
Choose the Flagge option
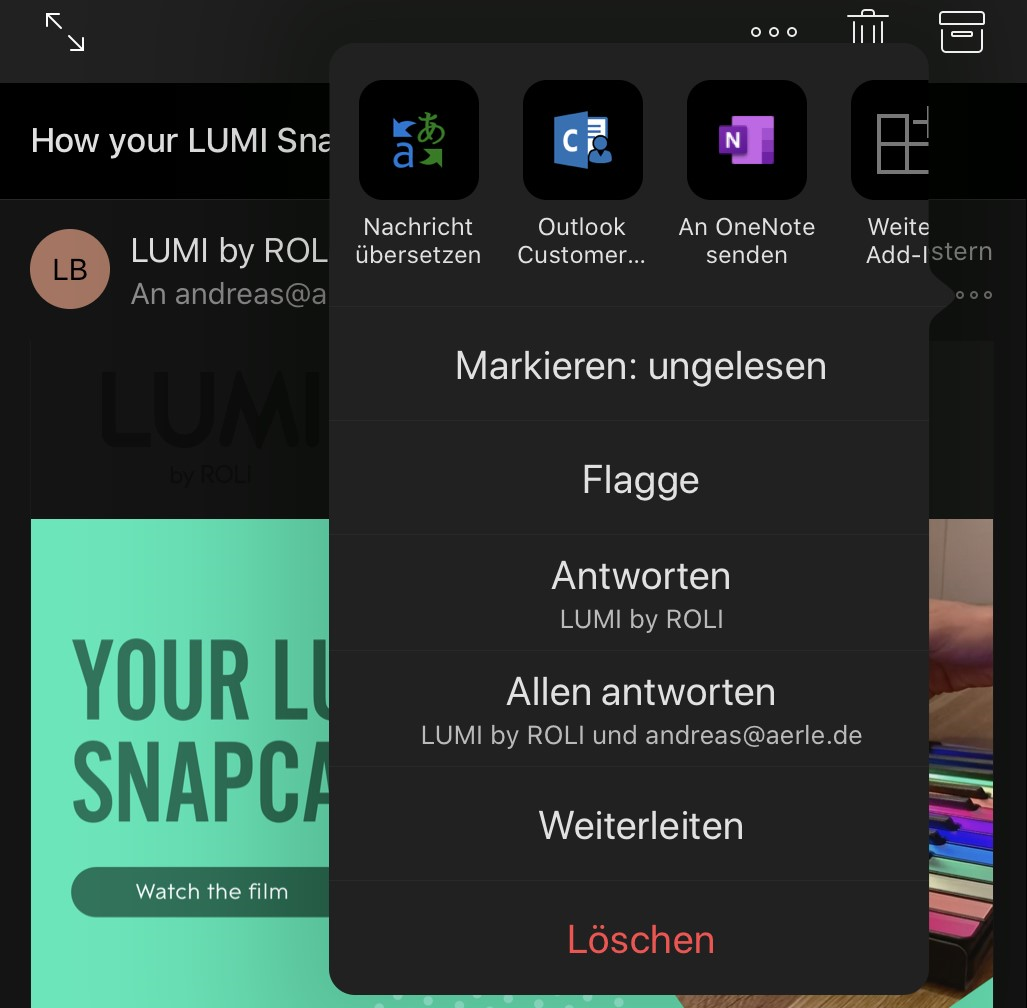tap(640, 480)
